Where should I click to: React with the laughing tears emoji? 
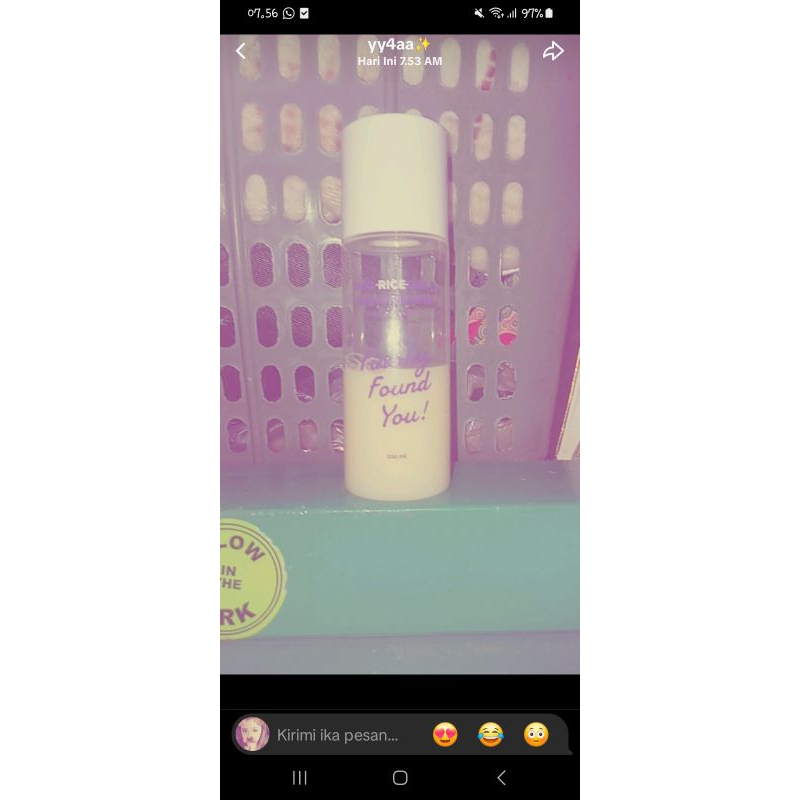pos(490,735)
